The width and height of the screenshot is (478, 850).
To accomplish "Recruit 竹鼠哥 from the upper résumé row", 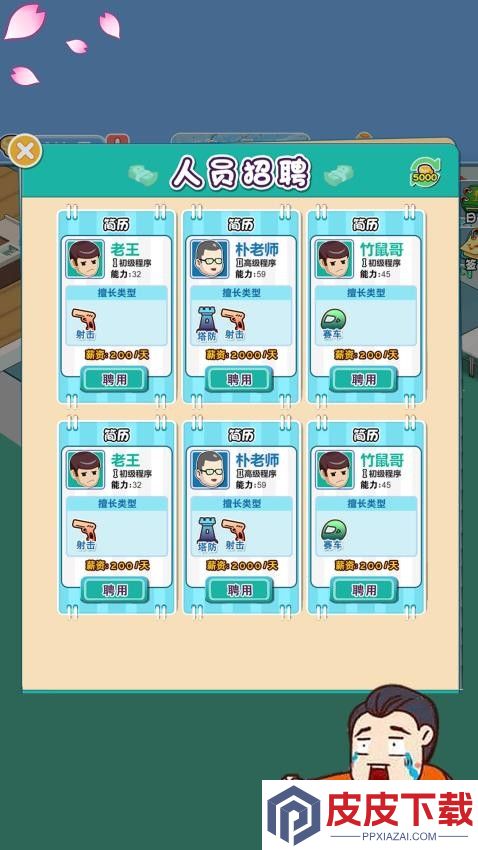I will 364,379.
